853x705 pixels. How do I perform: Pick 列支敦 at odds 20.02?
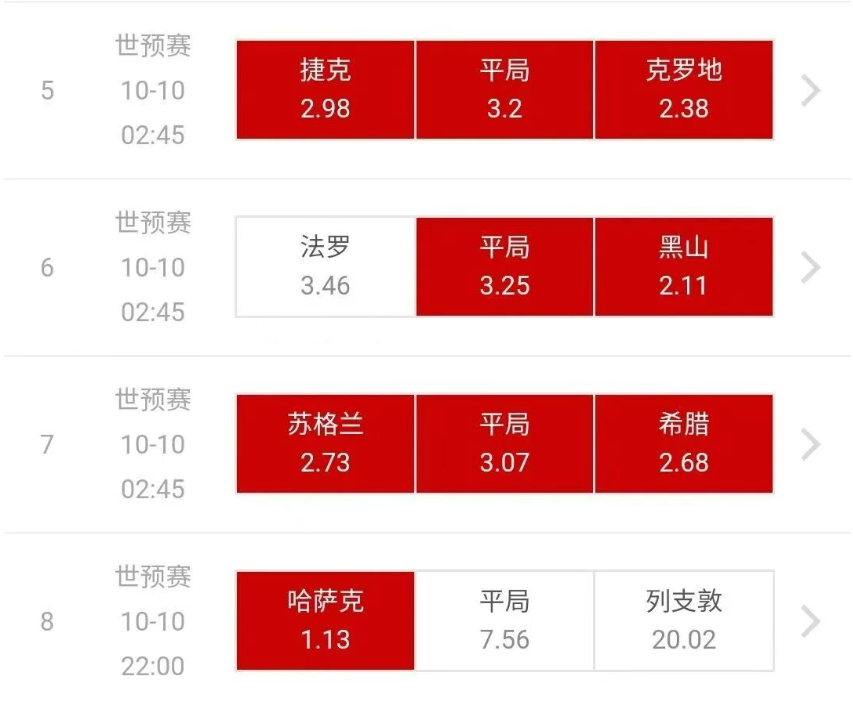point(684,621)
